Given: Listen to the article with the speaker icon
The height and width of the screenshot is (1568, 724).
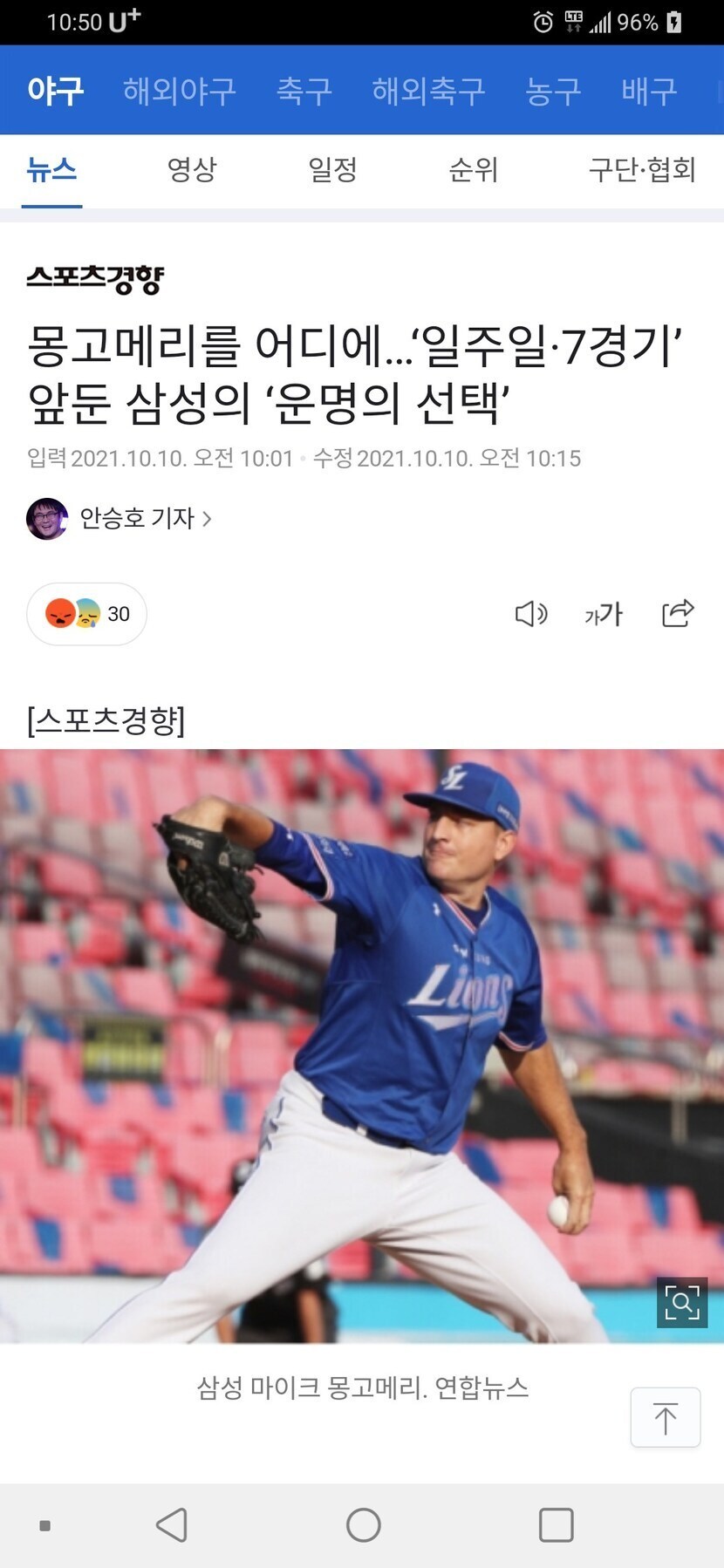Looking at the screenshot, I should coord(530,614).
